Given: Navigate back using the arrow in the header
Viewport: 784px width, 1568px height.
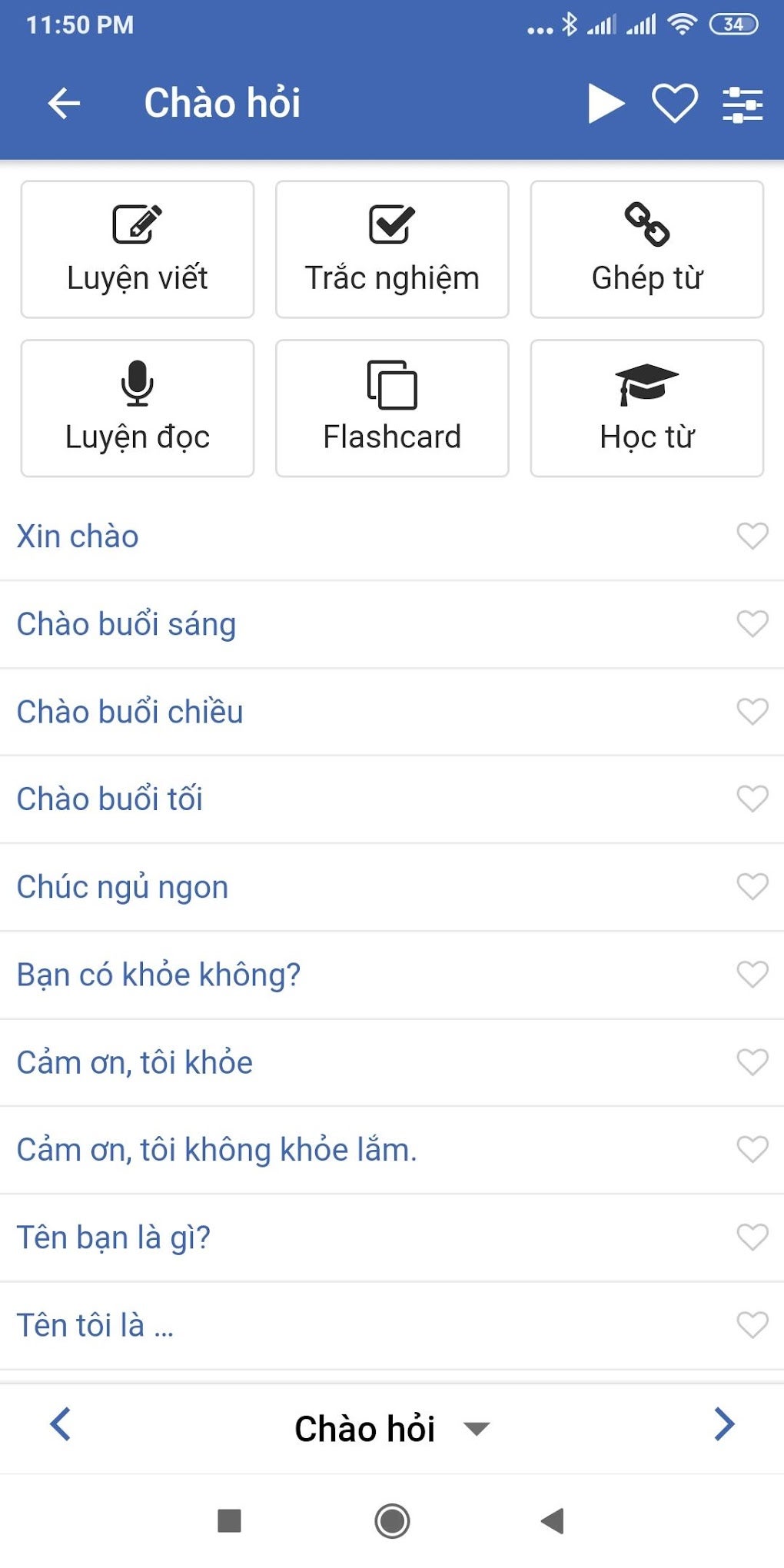Looking at the screenshot, I should pyautogui.click(x=62, y=103).
